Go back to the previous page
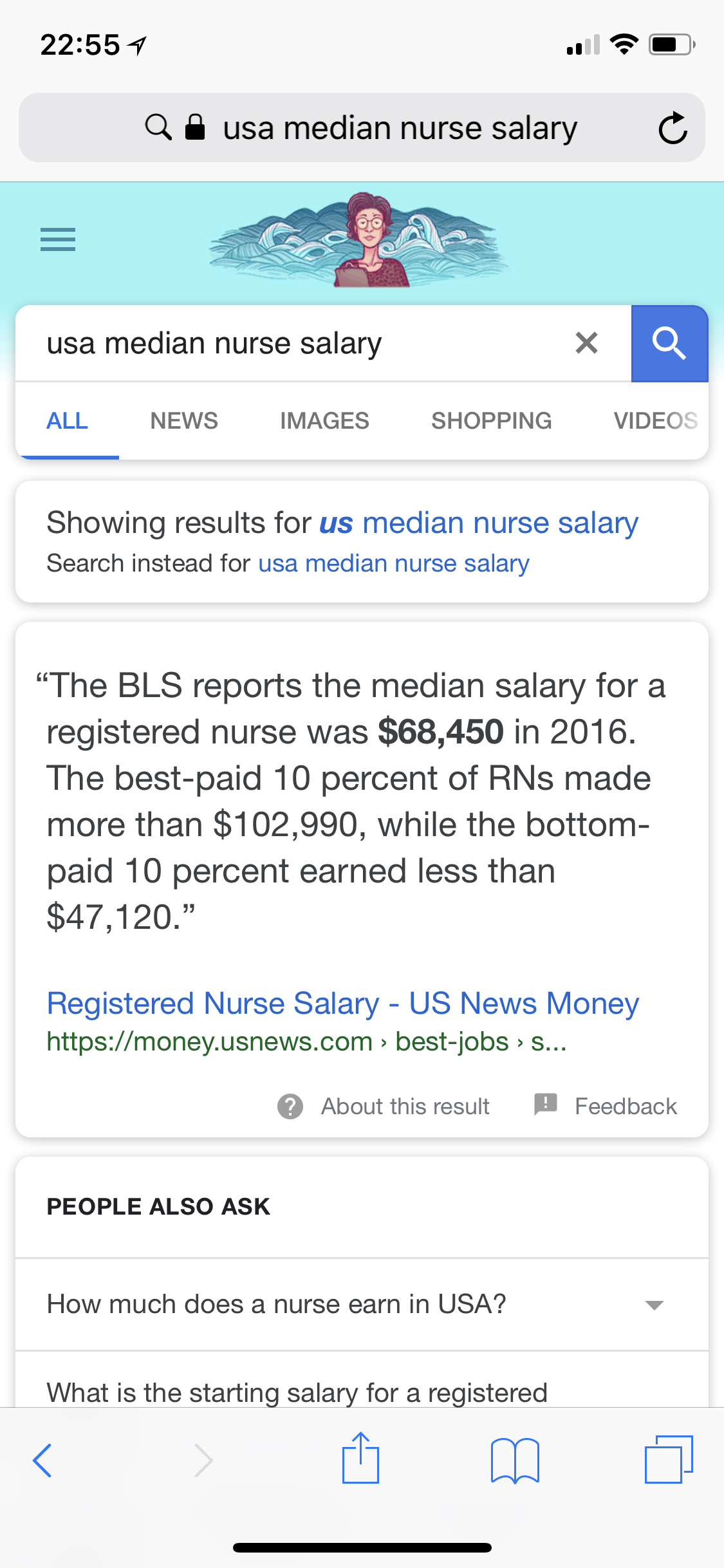724x1568 pixels. pos(42,1460)
